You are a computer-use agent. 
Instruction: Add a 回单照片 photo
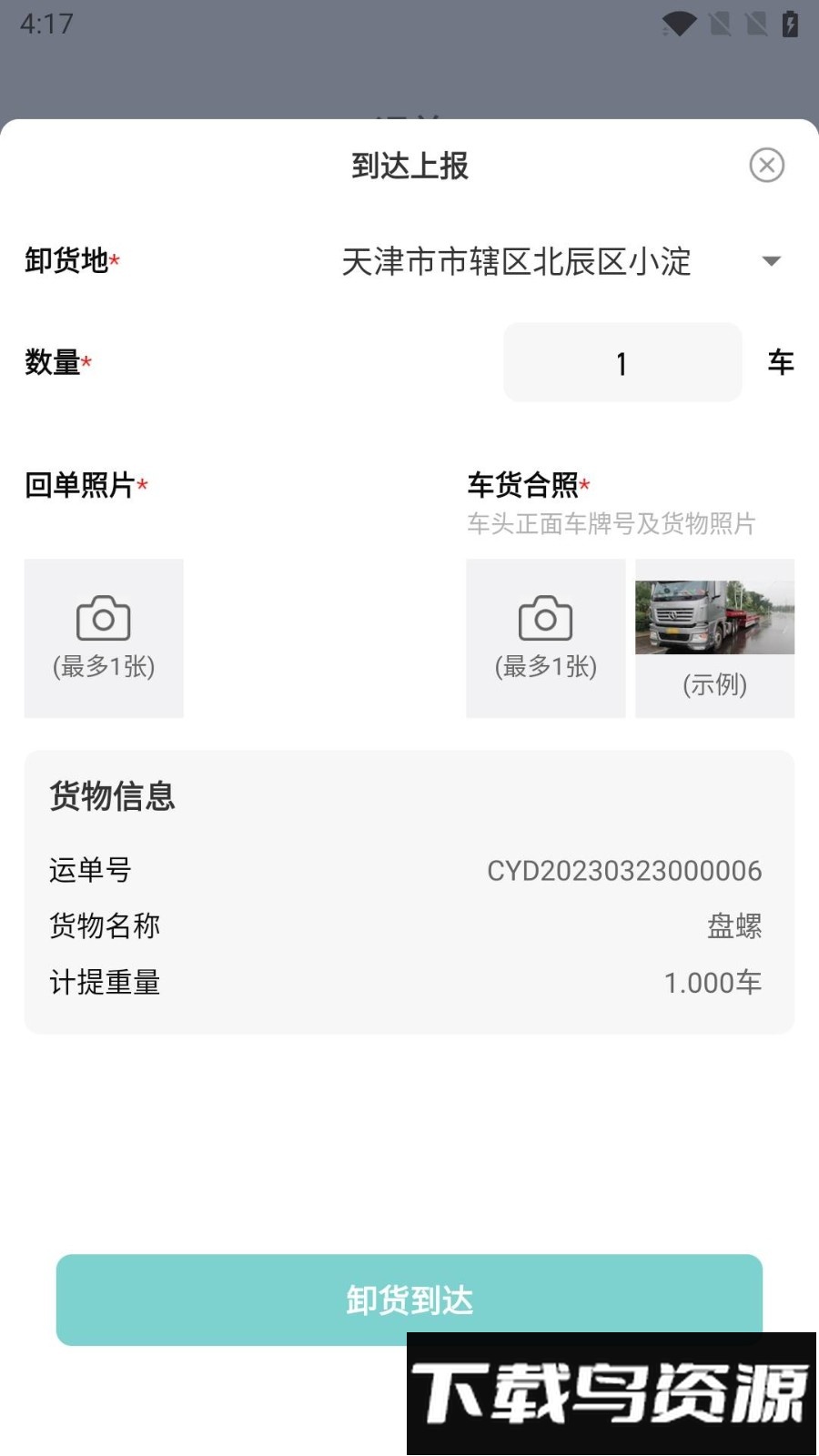104,638
